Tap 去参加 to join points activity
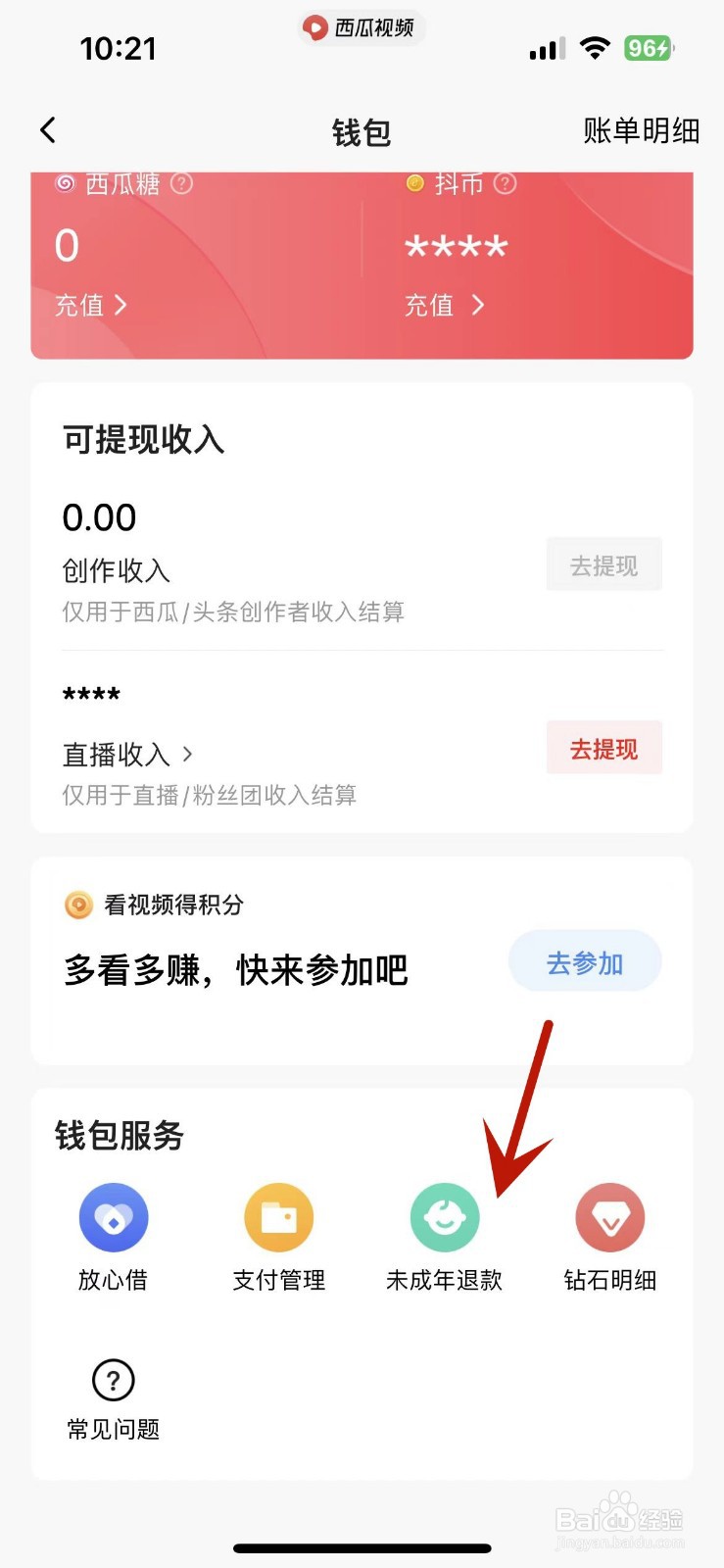Viewport: 724px width, 1568px height. [584, 961]
